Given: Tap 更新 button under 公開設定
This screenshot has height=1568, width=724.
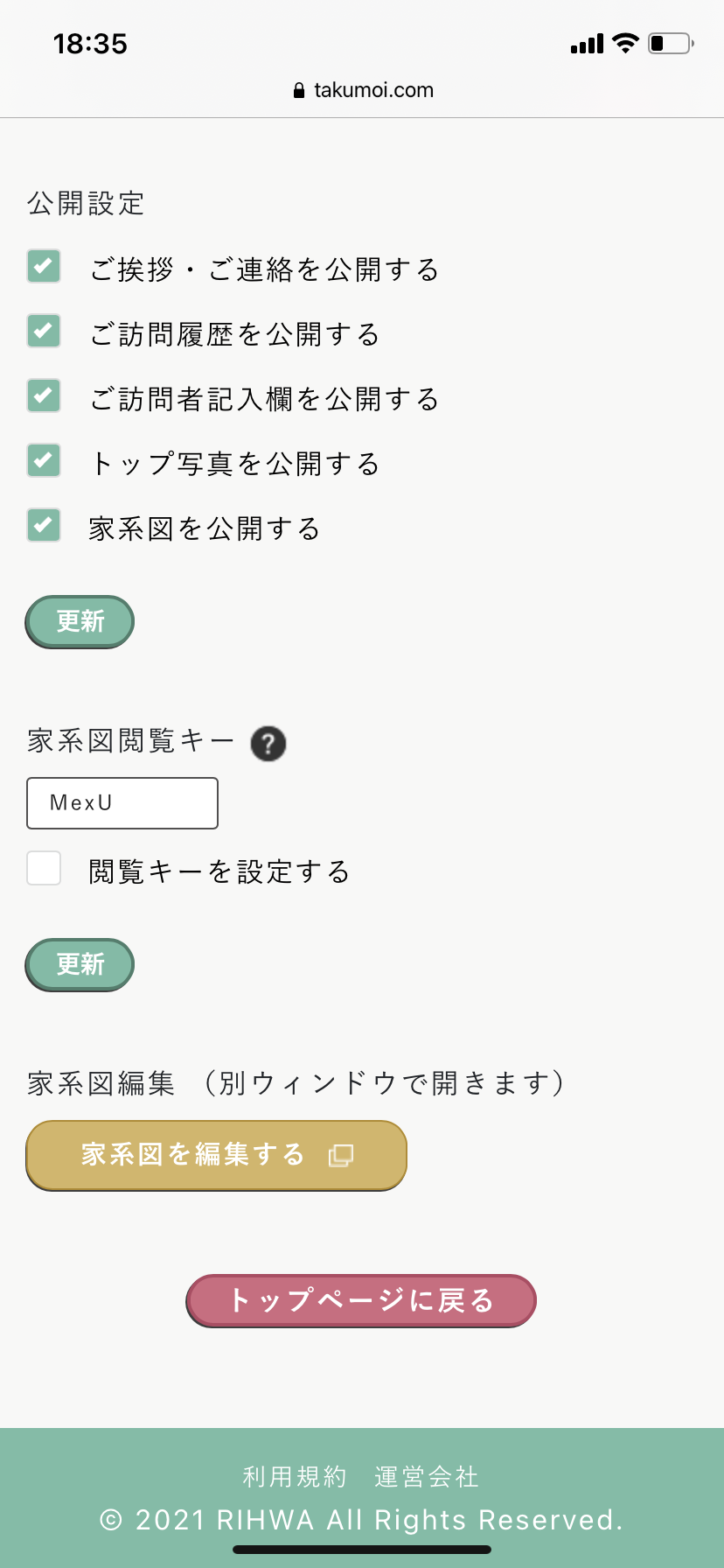Looking at the screenshot, I should (80, 622).
